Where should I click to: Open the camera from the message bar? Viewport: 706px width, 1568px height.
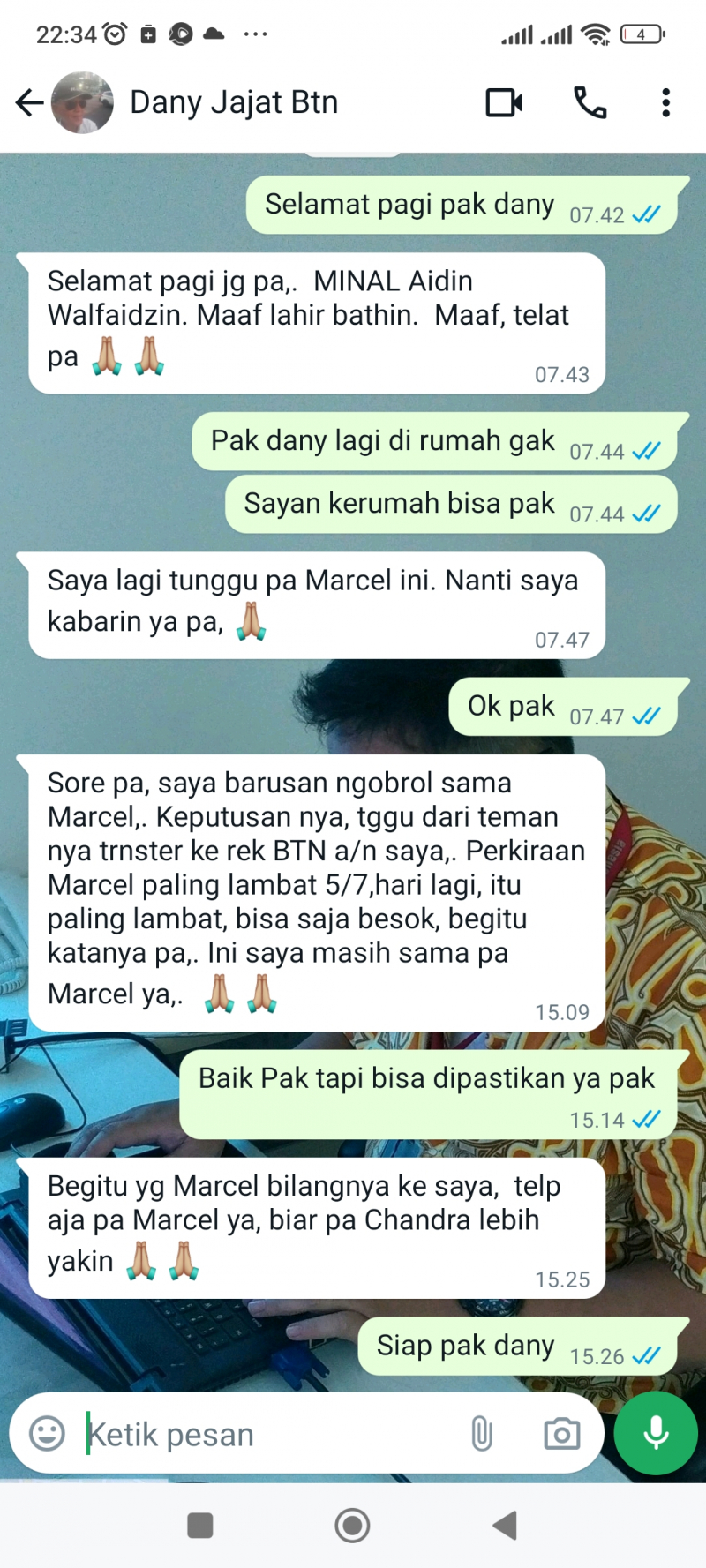point(561,1434)
